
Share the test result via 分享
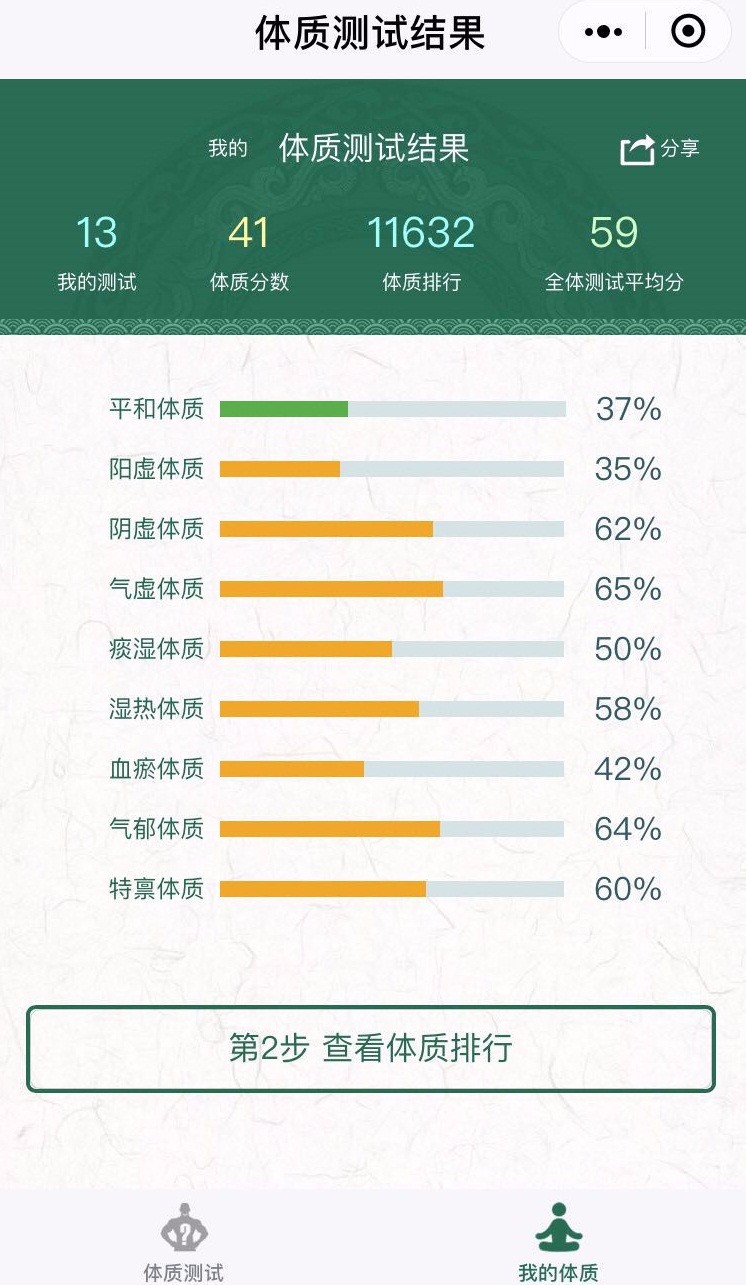659,150
